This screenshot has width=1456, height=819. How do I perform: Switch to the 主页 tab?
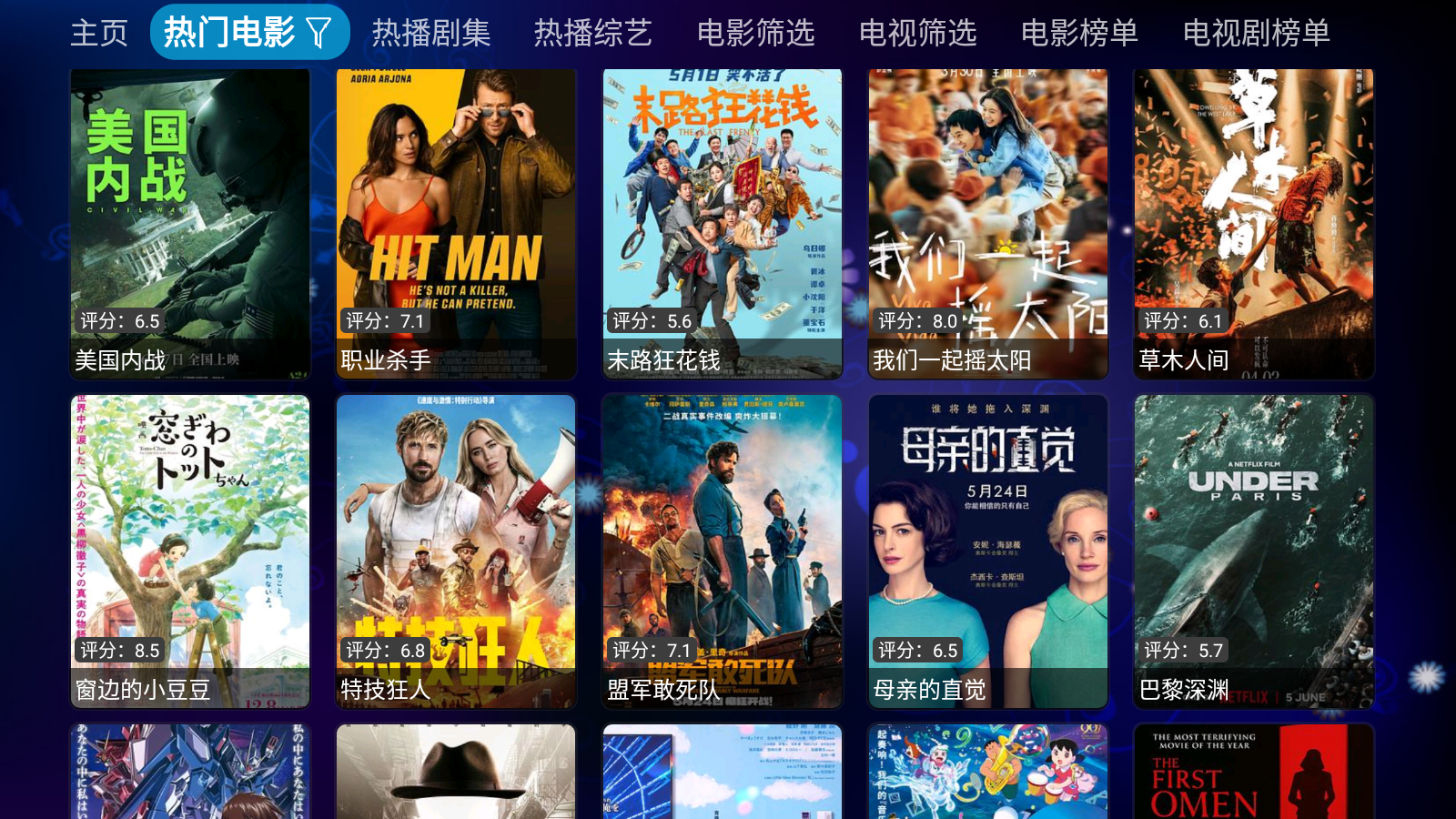coord(99,34)
